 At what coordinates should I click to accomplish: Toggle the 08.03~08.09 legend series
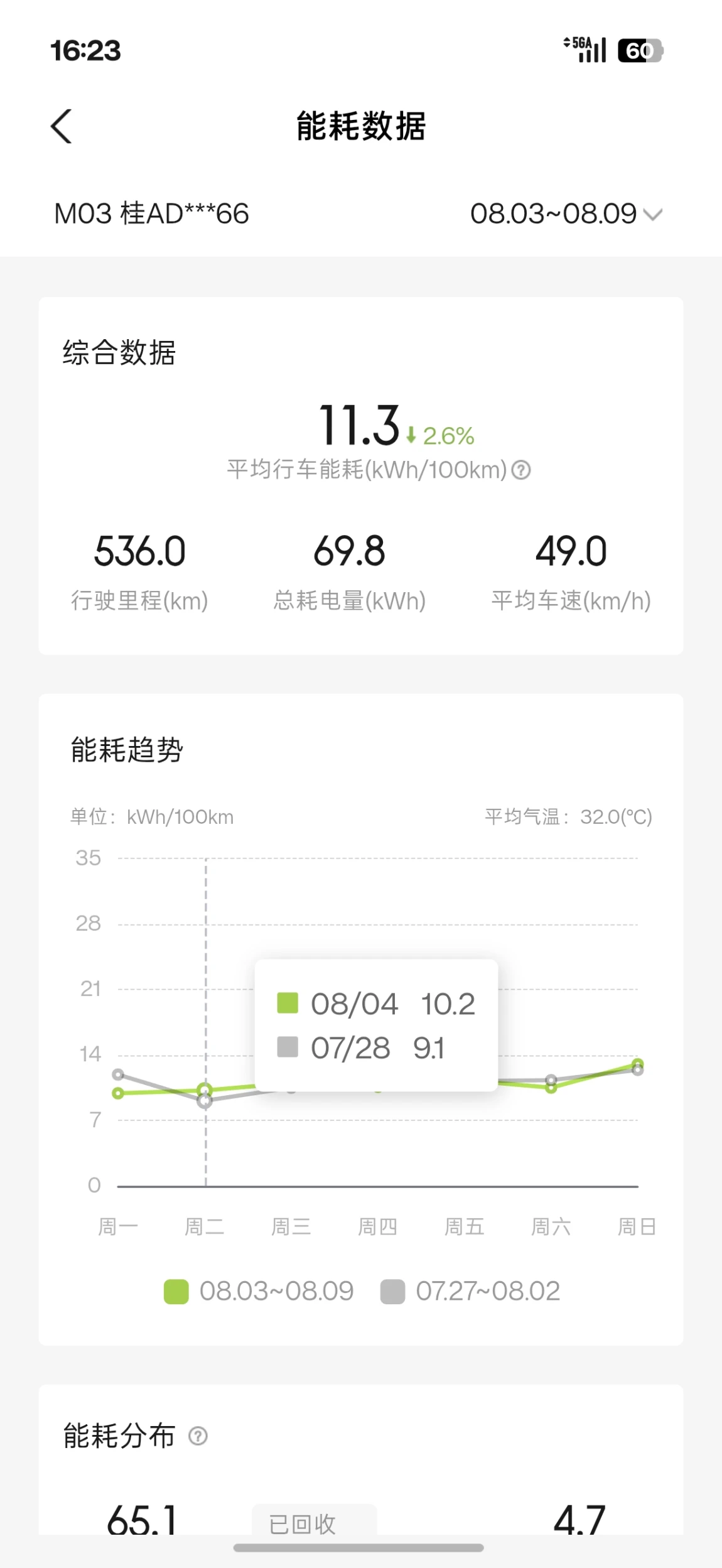point(259,1292)
